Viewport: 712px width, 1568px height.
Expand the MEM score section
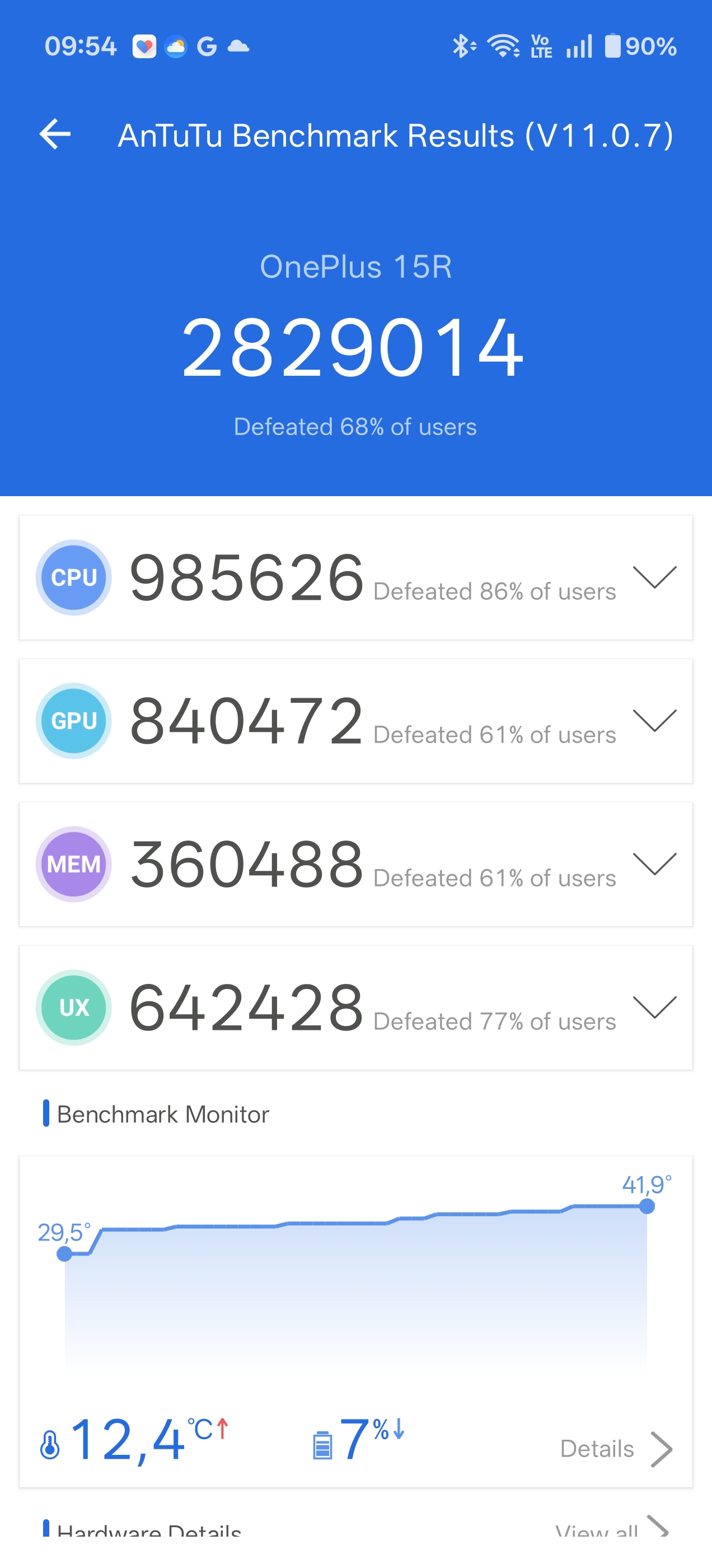pyautogui.click(x=654, y=864)
